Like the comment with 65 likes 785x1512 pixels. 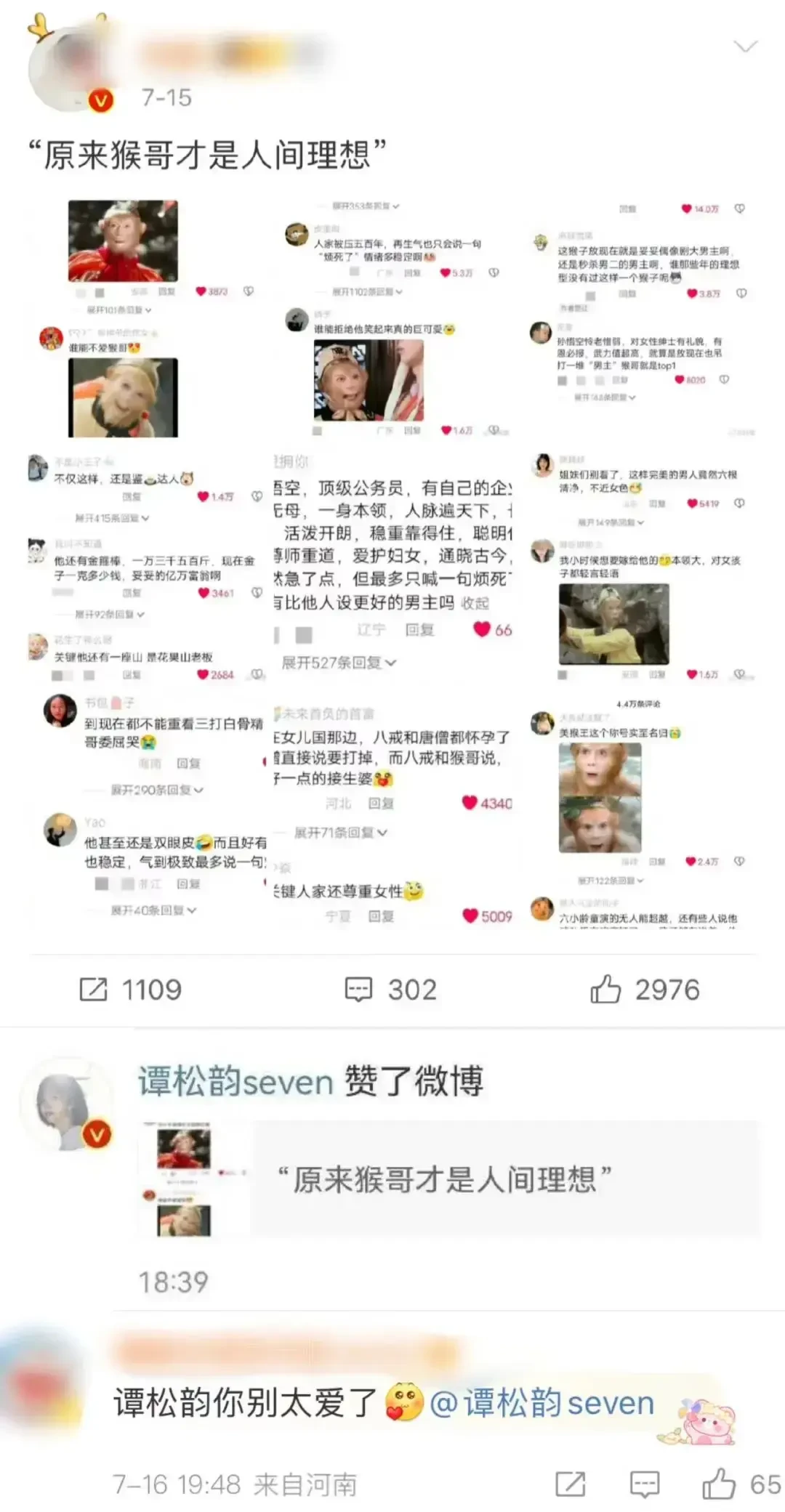(x=720, y=1484)
